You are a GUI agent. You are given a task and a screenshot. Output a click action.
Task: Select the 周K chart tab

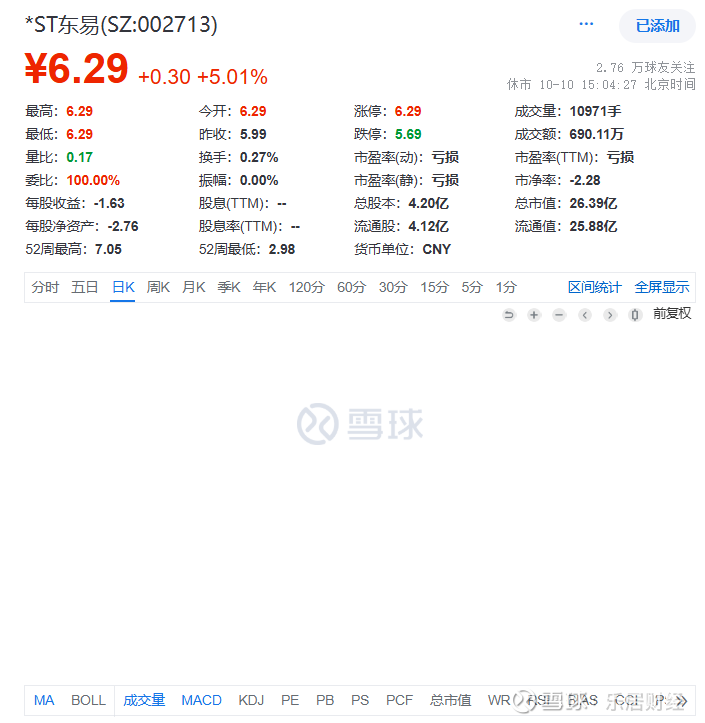pos(158,287)
